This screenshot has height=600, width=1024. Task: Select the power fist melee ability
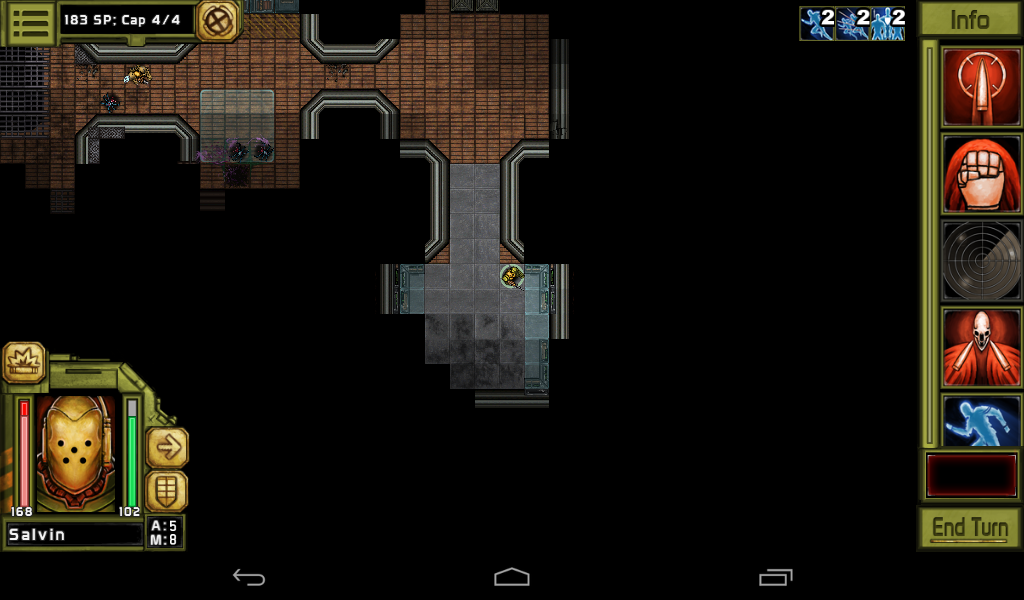[980, 174]
